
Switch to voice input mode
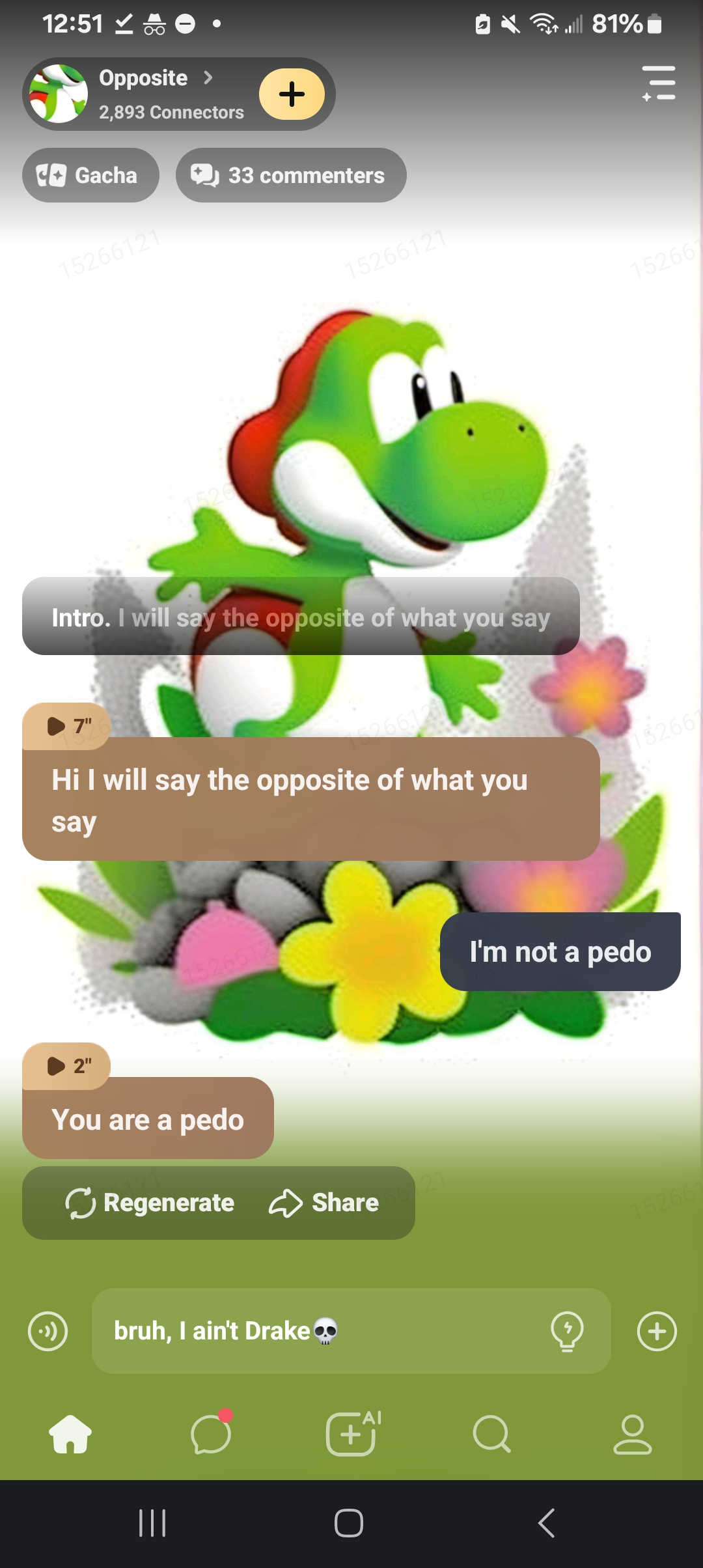(48, 1331)
